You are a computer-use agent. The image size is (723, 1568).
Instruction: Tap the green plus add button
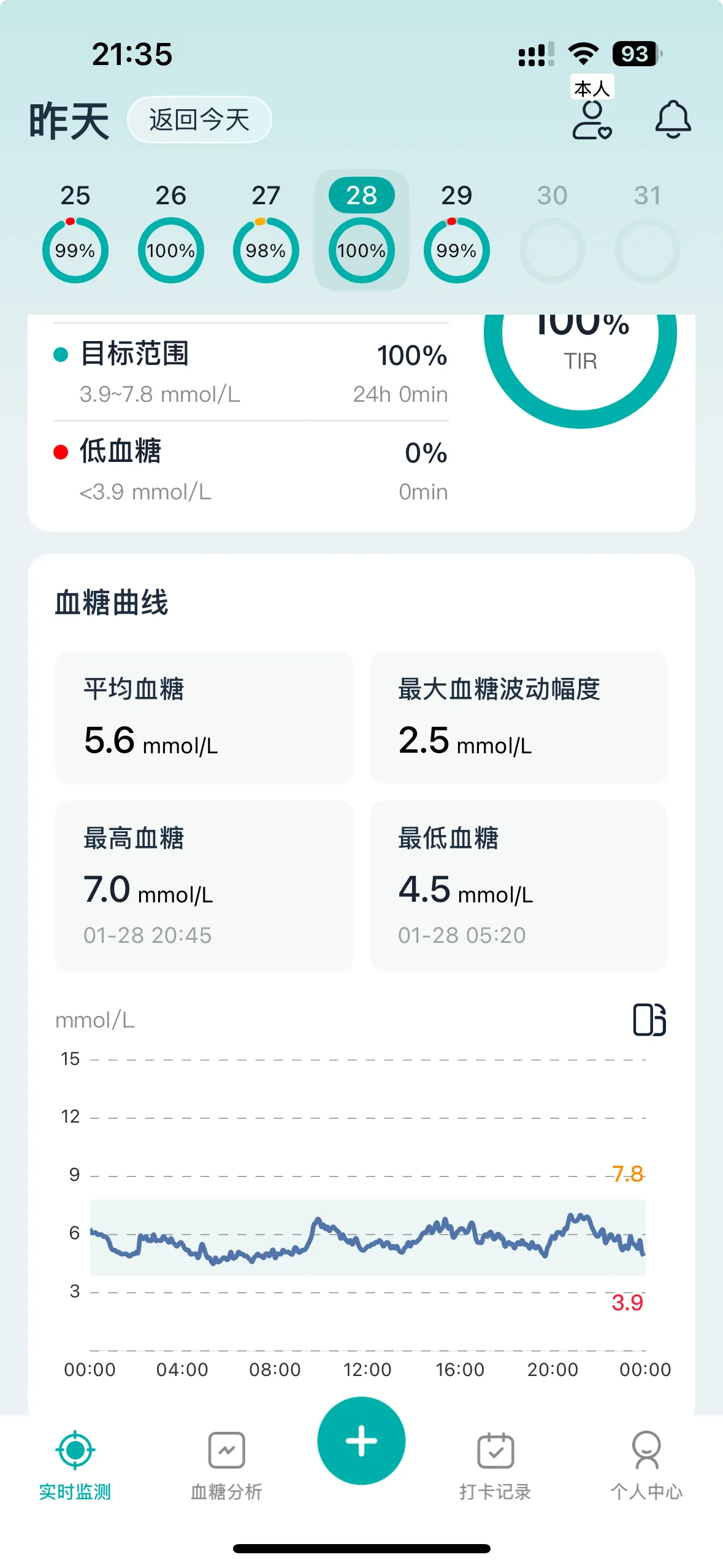[x=361, y=1441]
